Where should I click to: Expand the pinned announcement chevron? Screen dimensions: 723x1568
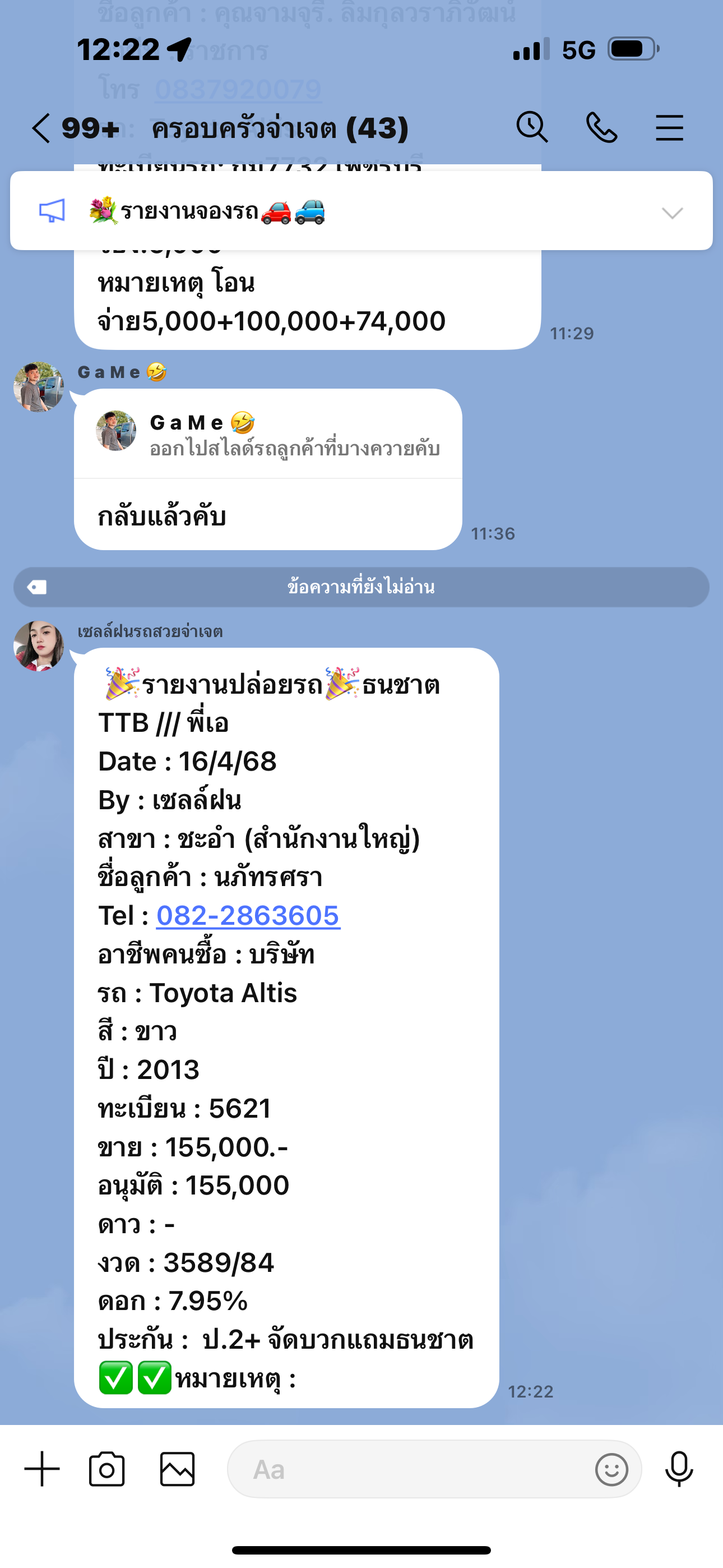[672, 213]
